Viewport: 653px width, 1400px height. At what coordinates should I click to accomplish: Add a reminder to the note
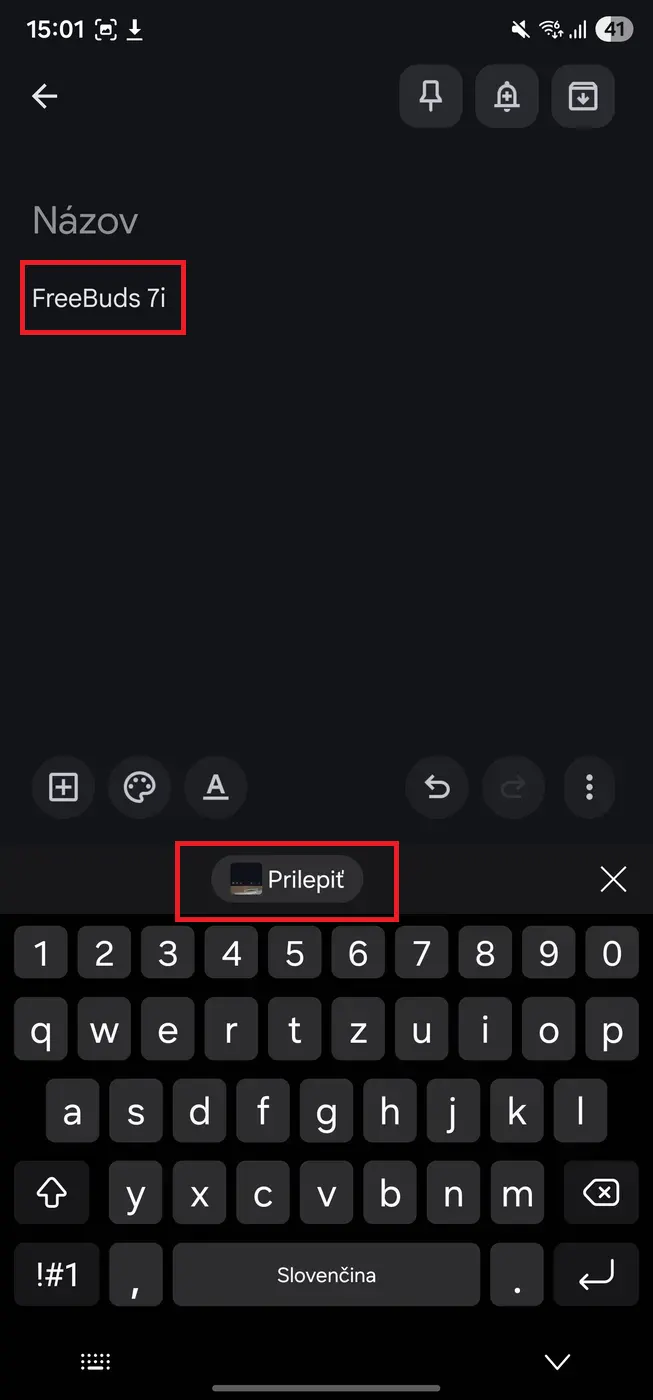tap(507, 96)
